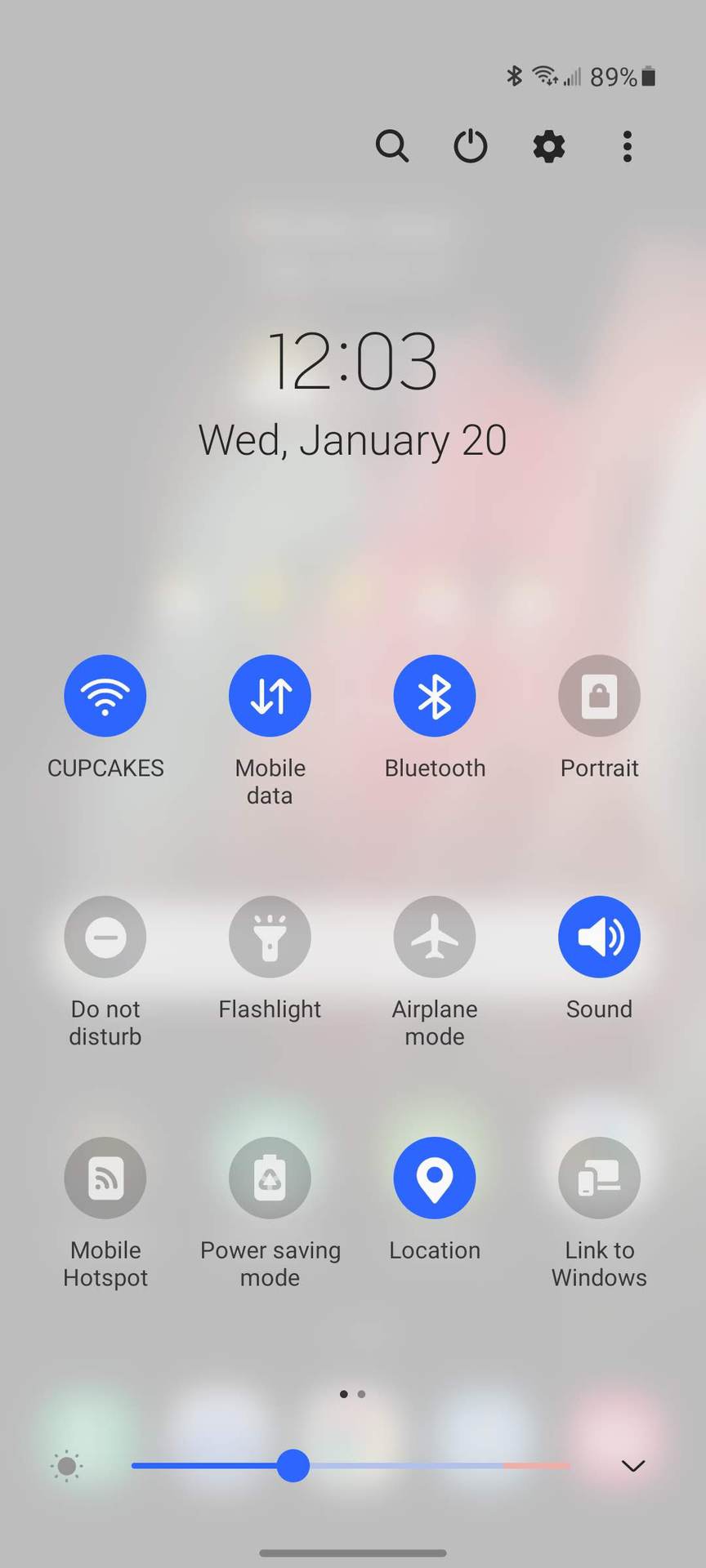Expand brightness options with the chevron
706x1568 pixels.
click(632, 1466)
